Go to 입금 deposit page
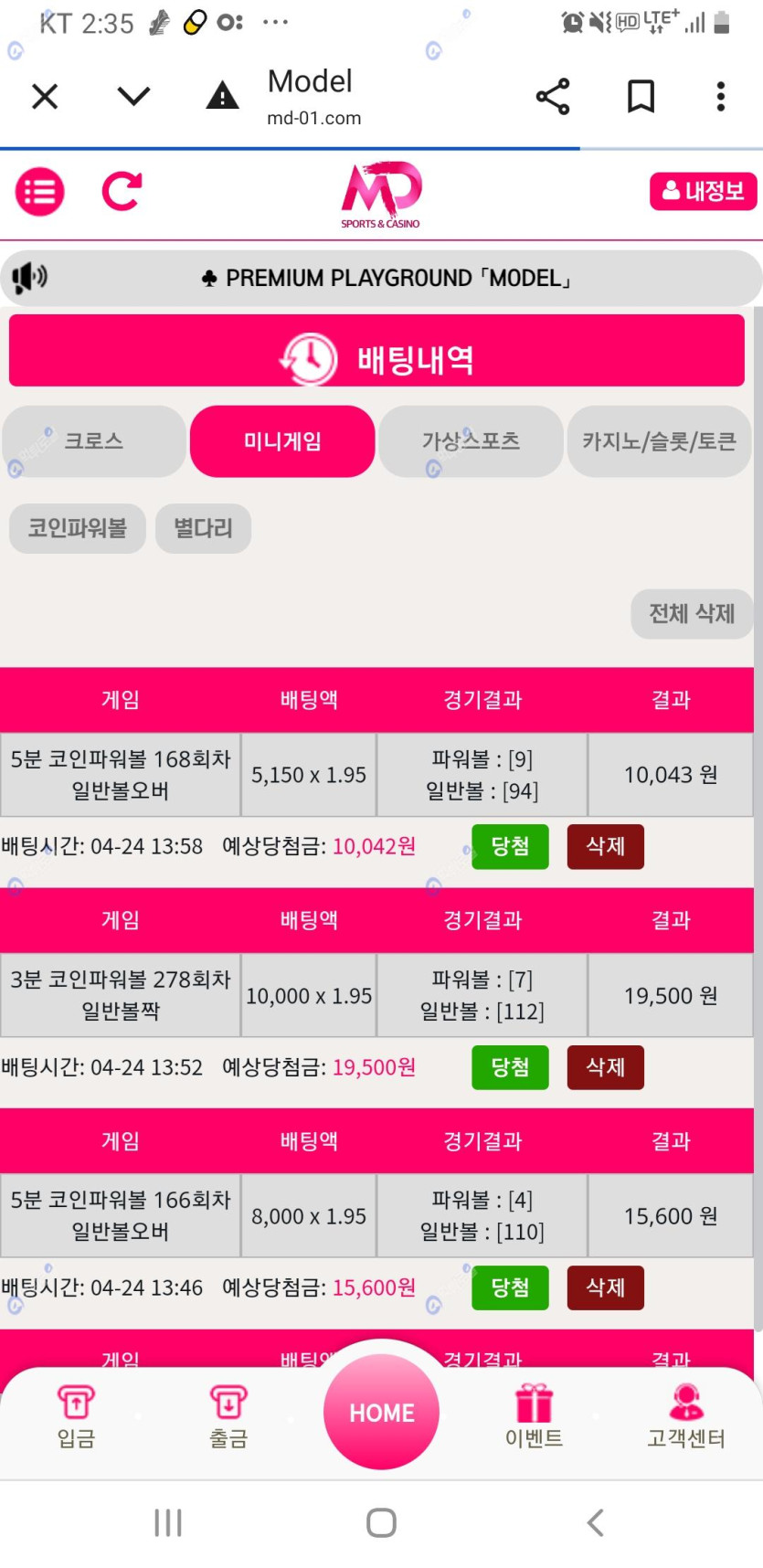The image size is (763, 1568). click(76, 1417)
